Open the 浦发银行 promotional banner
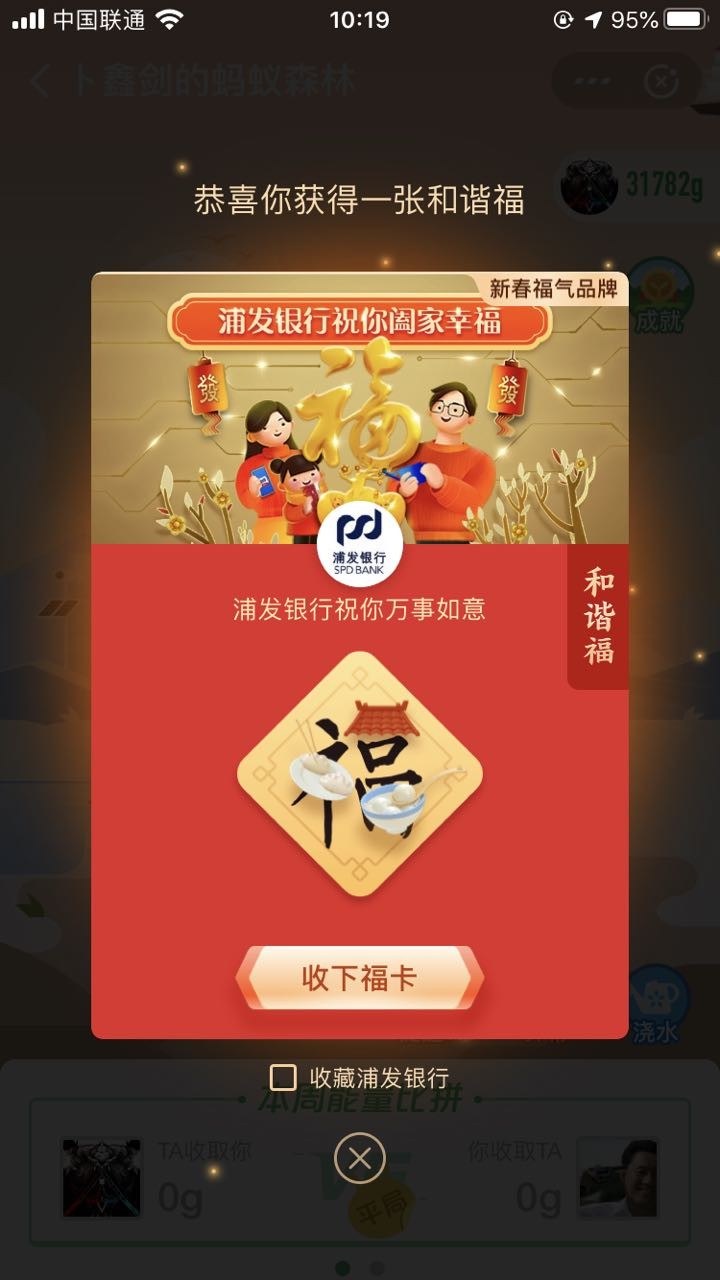This screenshot has width=720, height=1280. pyautogui.click(x=359, y=410)
